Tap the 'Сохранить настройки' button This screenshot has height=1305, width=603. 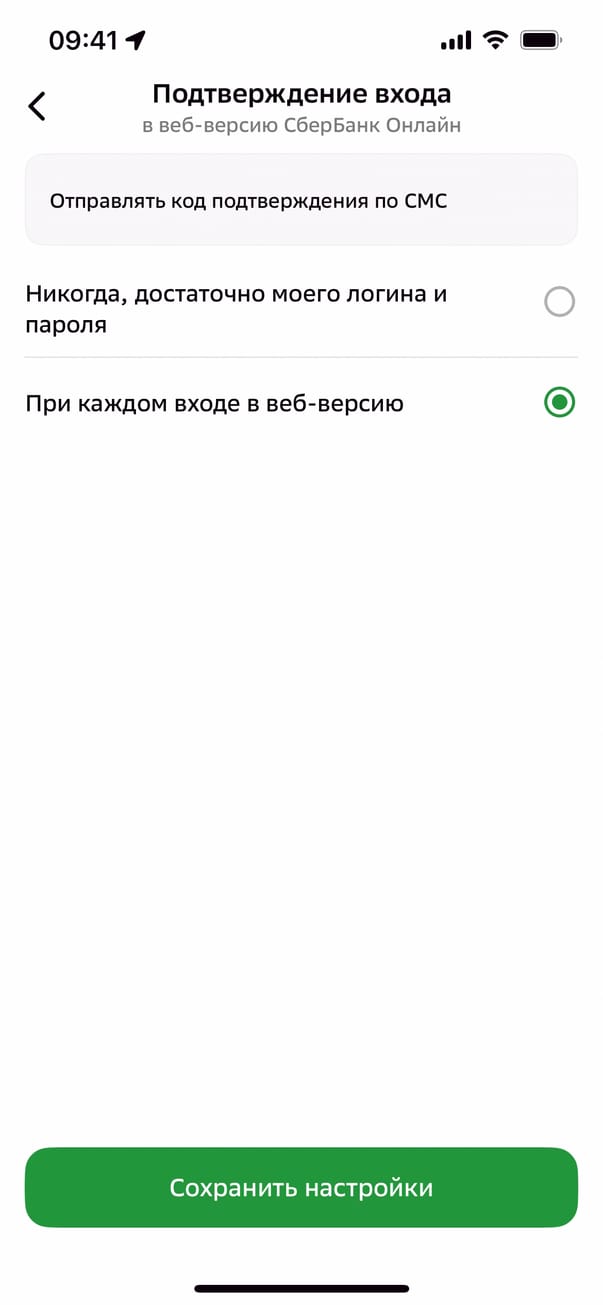(x=301, y=1187)
